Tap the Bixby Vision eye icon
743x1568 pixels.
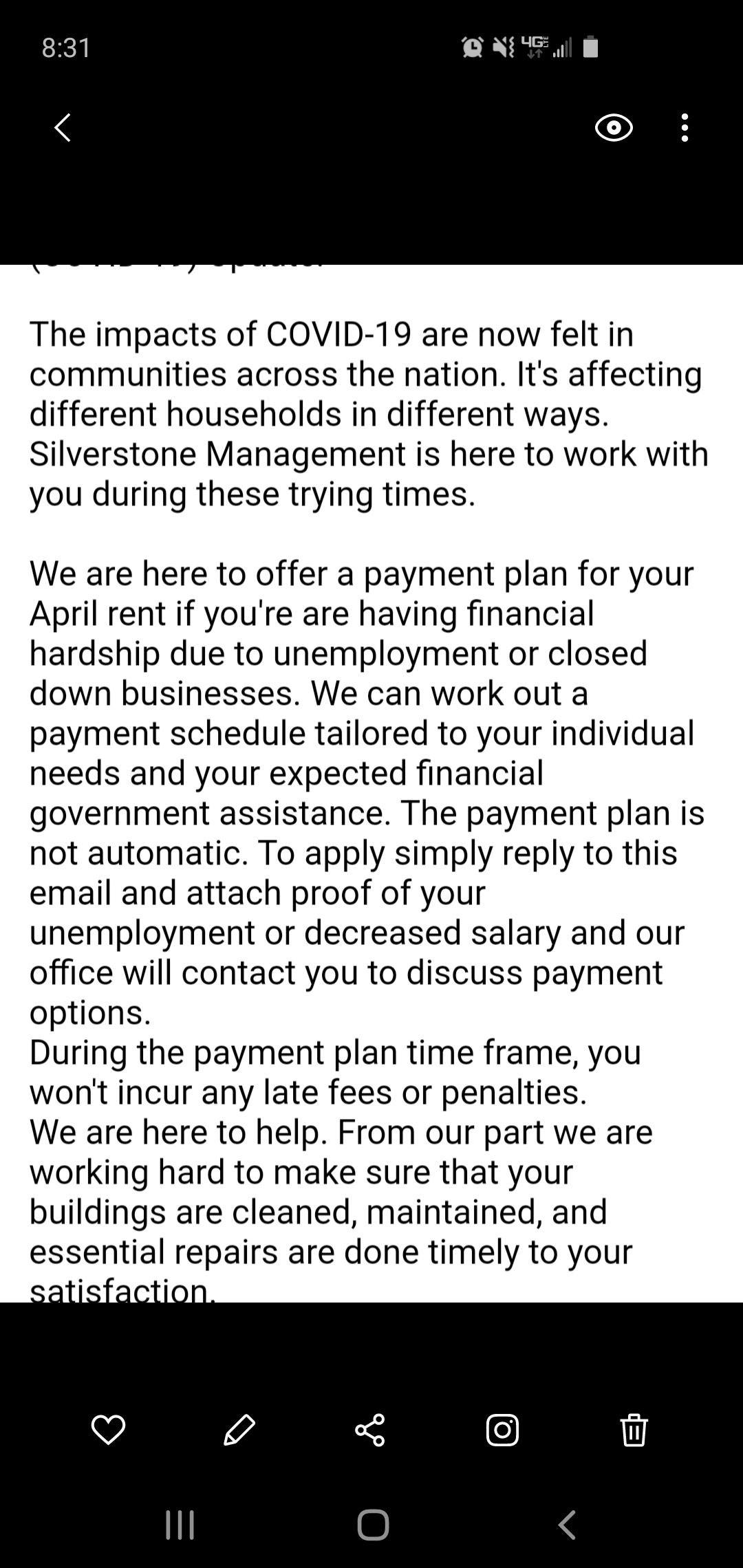613,128
